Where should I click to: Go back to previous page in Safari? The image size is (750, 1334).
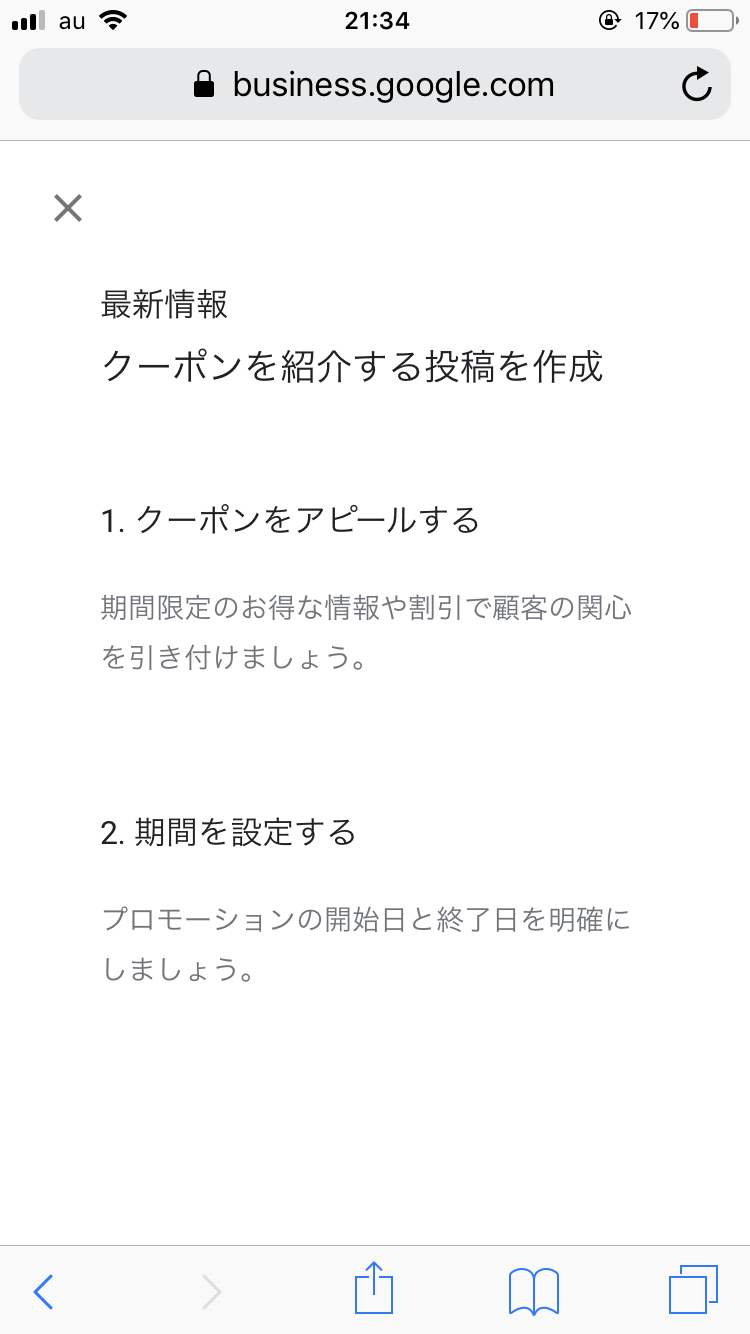point(43,1291)
